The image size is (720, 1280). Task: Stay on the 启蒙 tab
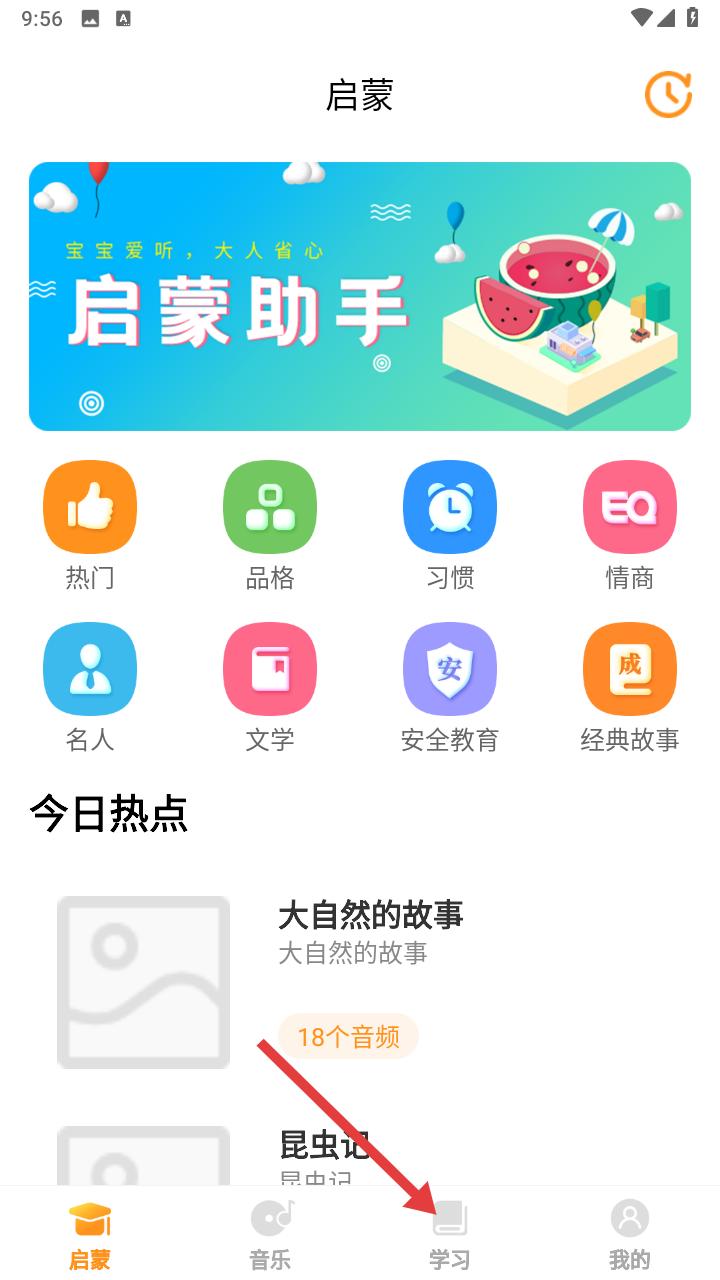[90, 1235]
